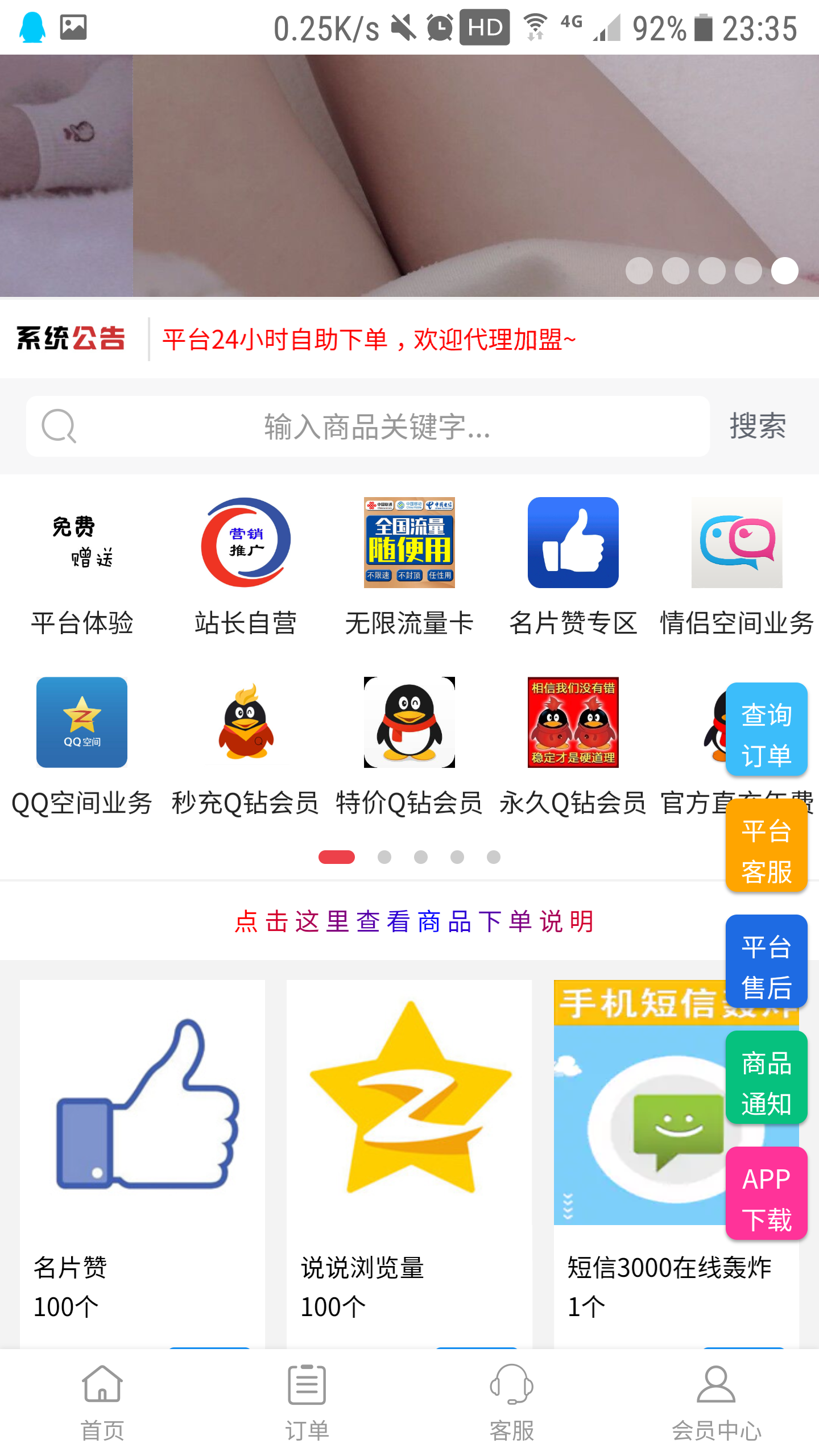Viewport: 819px width, 1456px height.
Task: Open the 特价Q钻会员 category
Action: tap(409, 745)
